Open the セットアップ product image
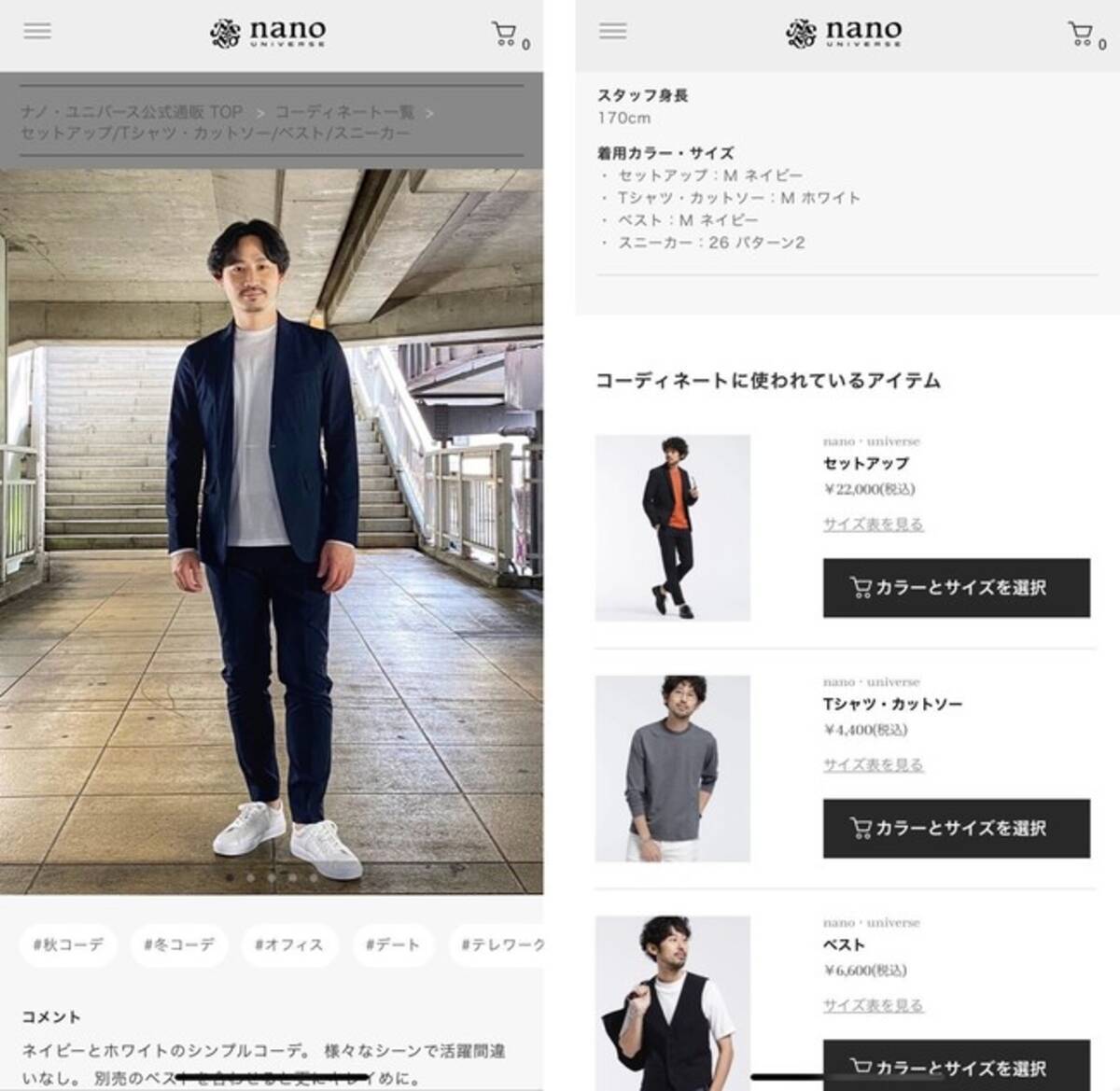Viewport: 1120px width, 1091px height. [x=672, y=527]
